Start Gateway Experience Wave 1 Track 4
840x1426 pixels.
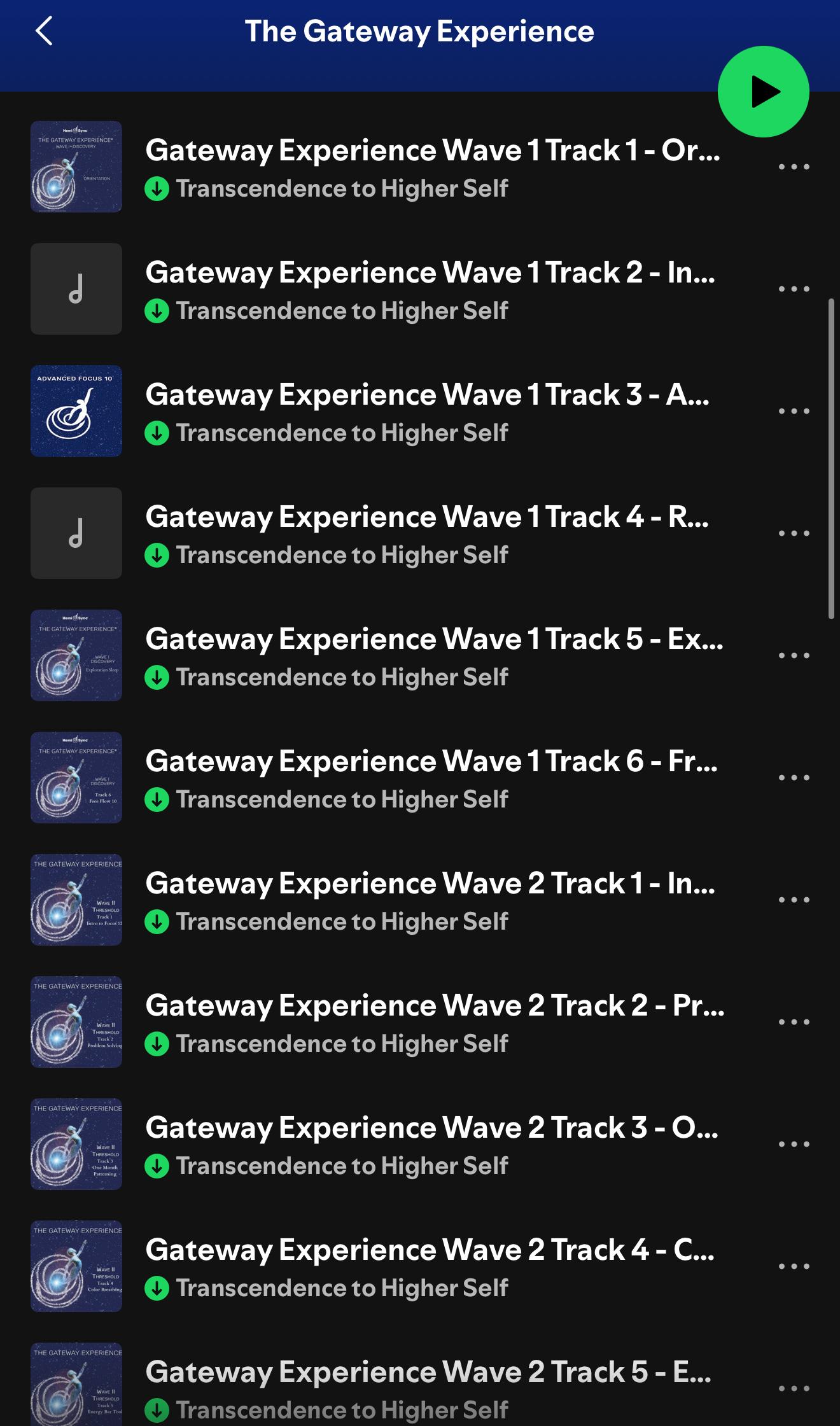tap(426, 518)
